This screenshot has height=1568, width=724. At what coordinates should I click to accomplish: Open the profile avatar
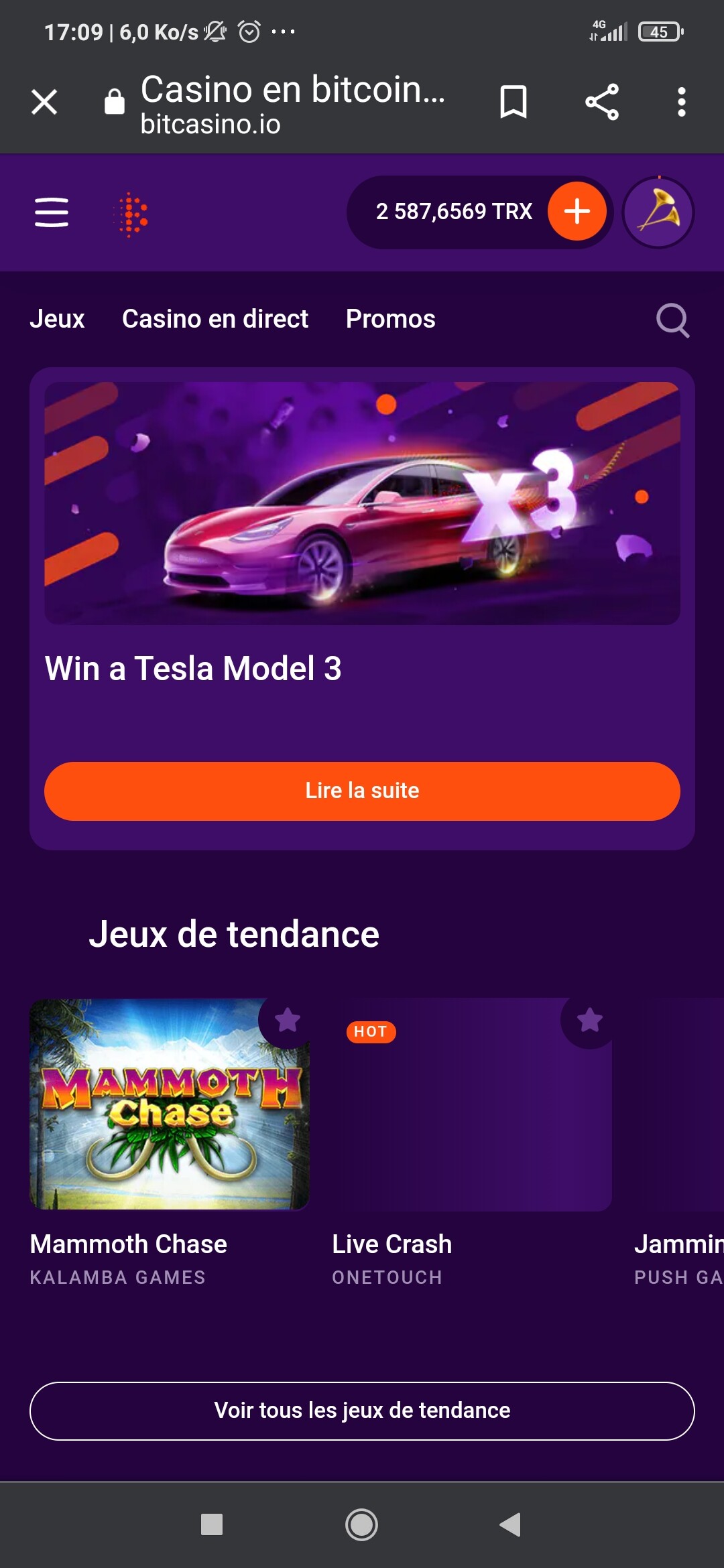point(658,212)
